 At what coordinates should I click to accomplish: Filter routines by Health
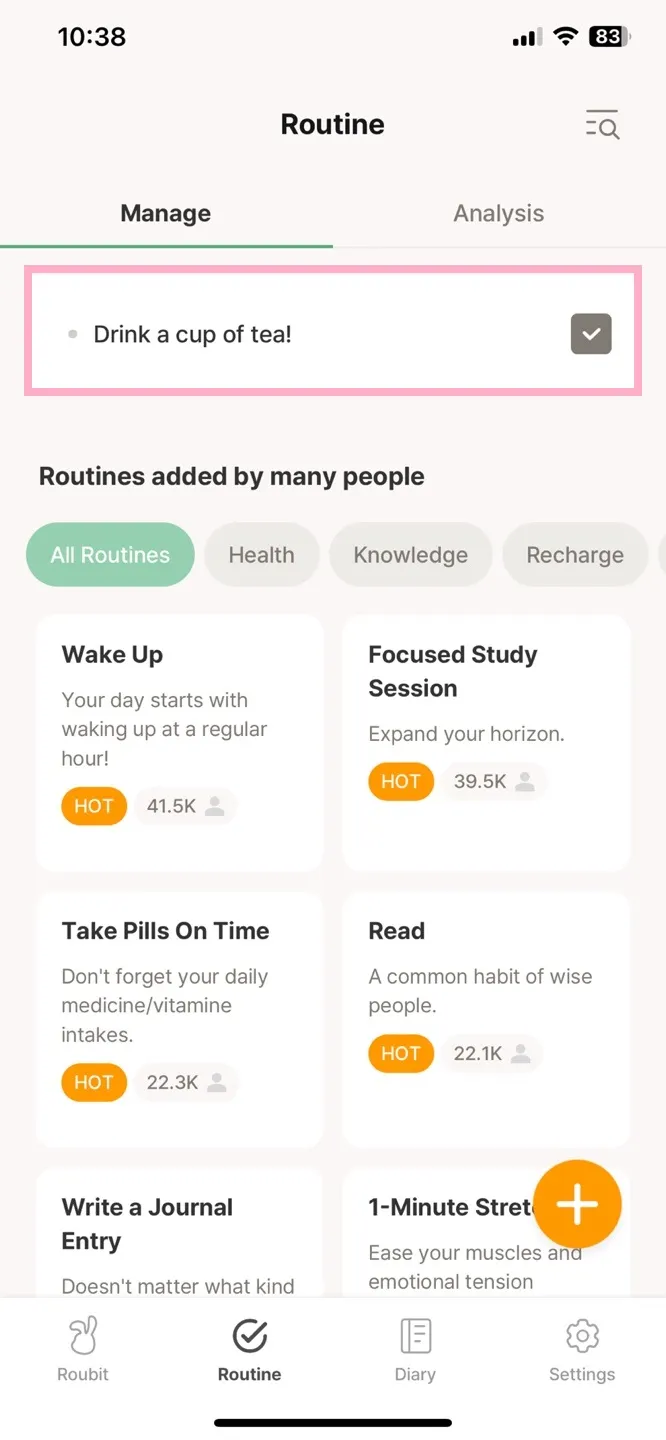point(261,555)
